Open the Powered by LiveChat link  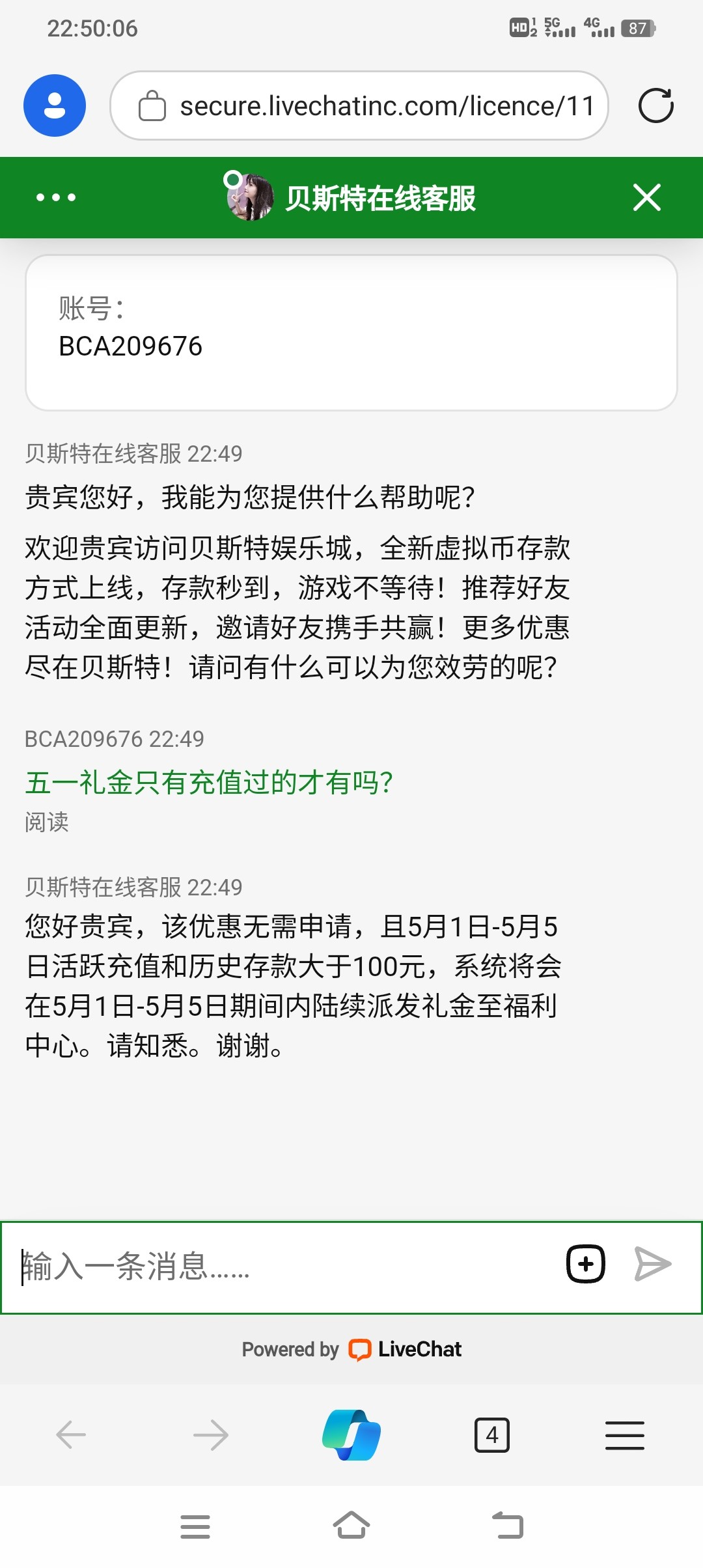351,1349
